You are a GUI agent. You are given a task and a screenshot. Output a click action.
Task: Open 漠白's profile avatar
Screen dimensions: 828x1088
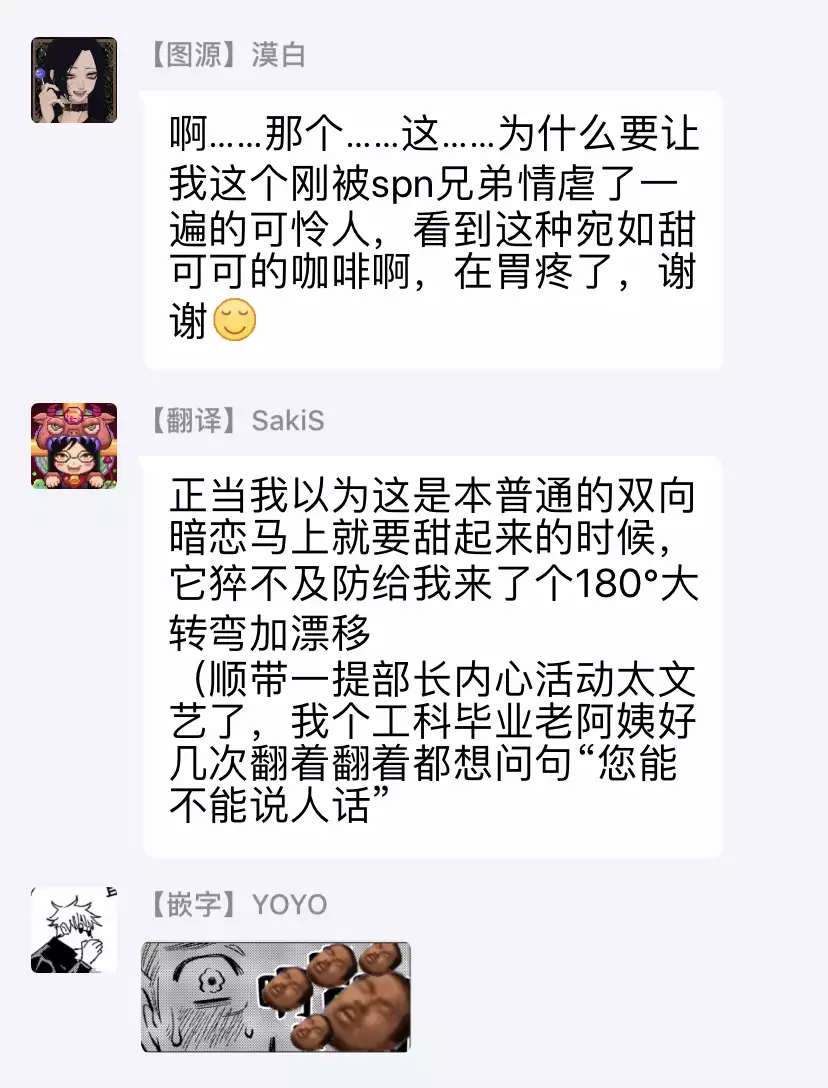pyautogui.click(x=74, y=80)
